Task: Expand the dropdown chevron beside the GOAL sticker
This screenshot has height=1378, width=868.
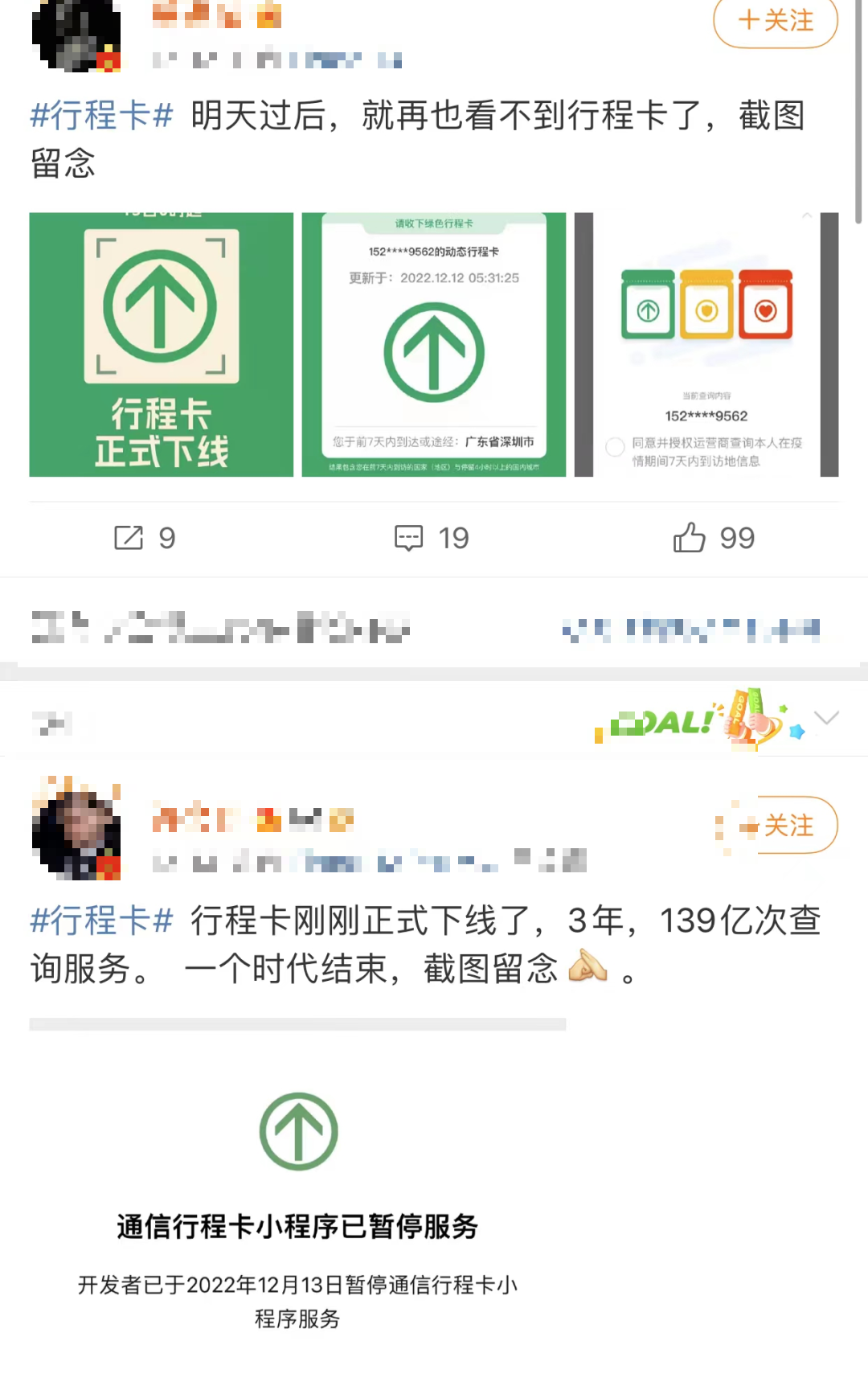Action: pyautogui.click(x=826, y=718)
